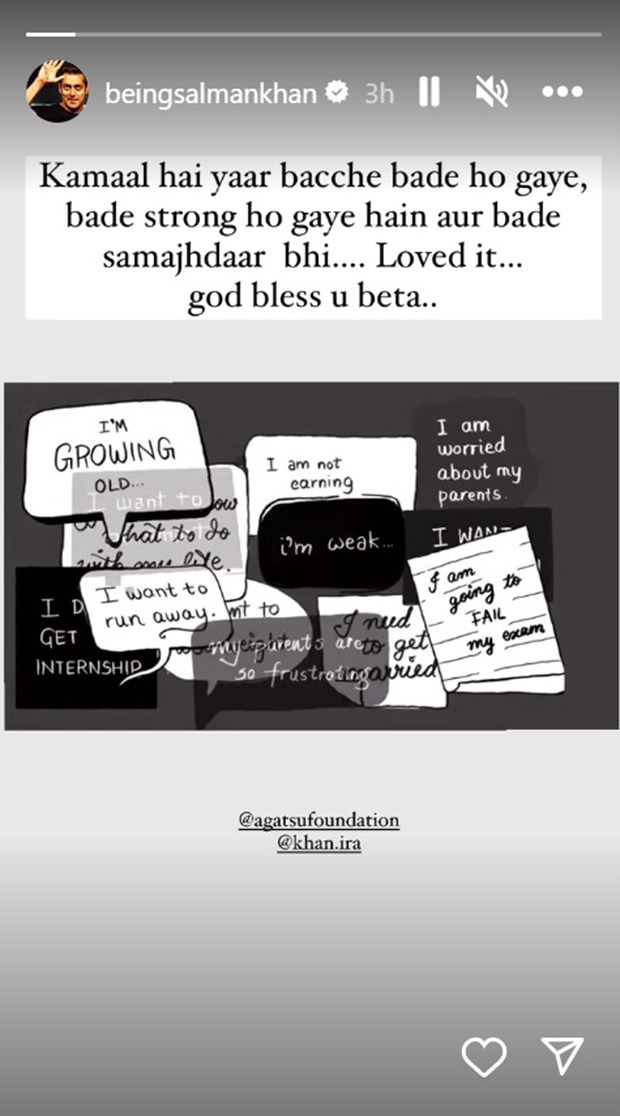This screenshot has width=620, height=1116.
Task: Pause the story playback
Action: 429,93
